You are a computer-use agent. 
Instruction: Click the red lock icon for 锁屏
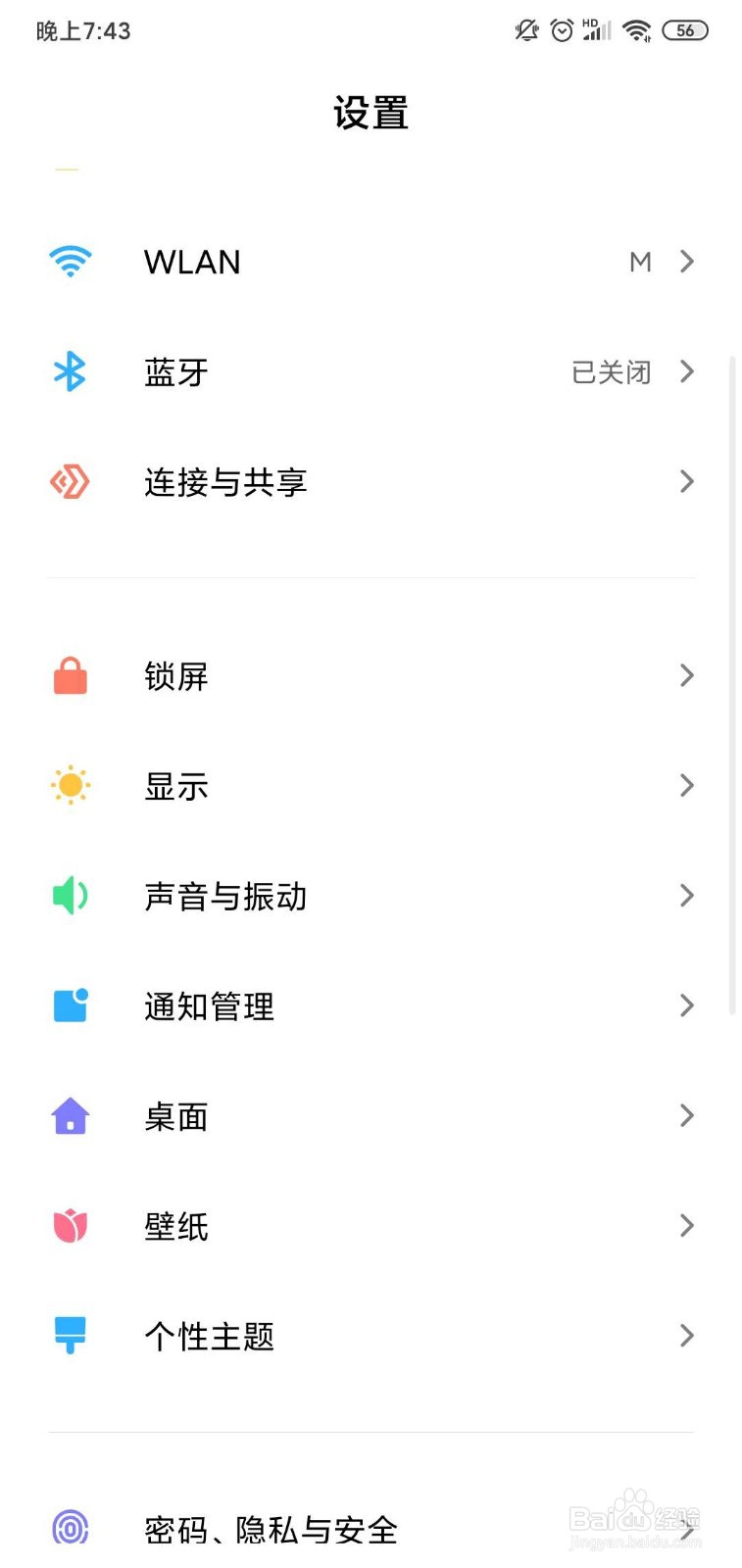coord(69,675)
